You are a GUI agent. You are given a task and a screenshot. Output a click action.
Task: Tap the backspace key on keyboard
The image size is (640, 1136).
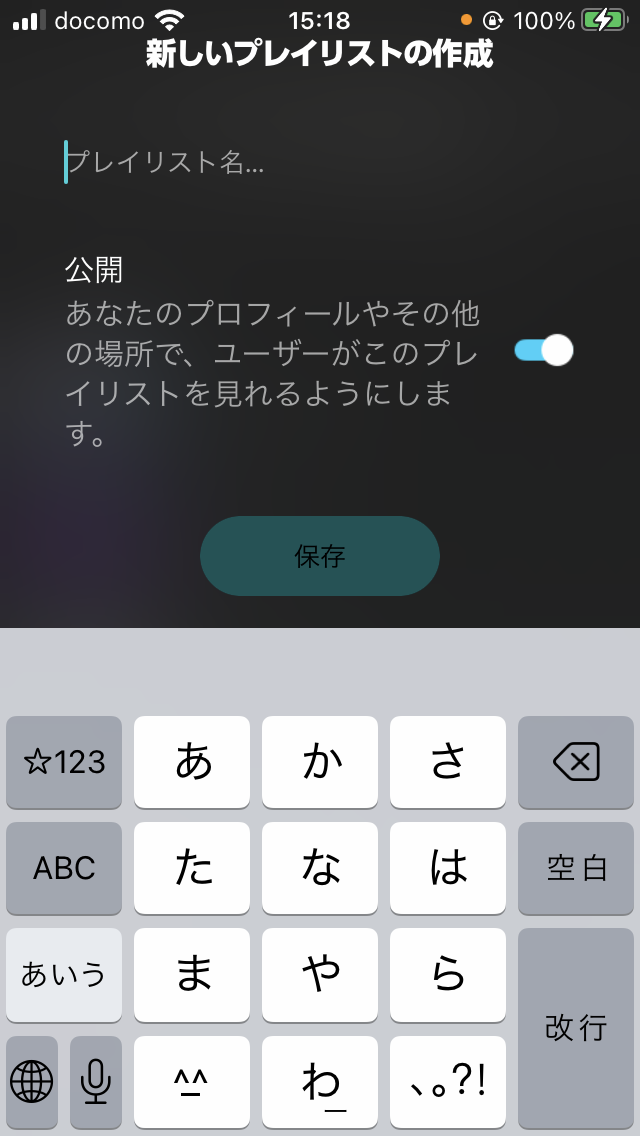pyautogui.click(x=575, y=761)
